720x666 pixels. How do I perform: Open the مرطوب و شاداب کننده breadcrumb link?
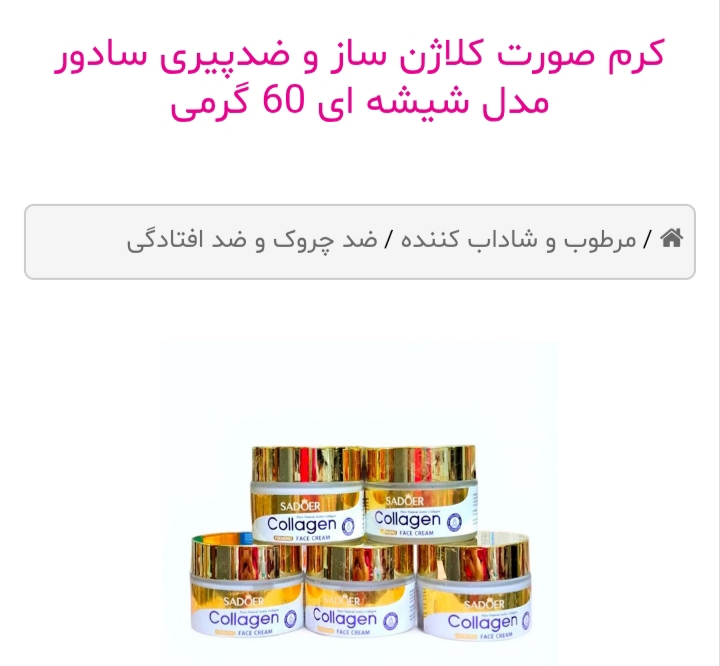point(518,240)
